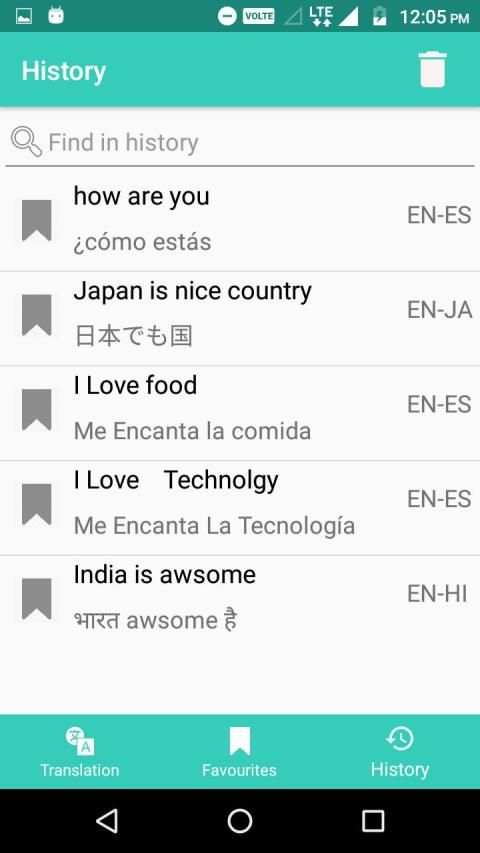Go to the home screen
This screenshot has width=480, height=853.
[240, 820]
